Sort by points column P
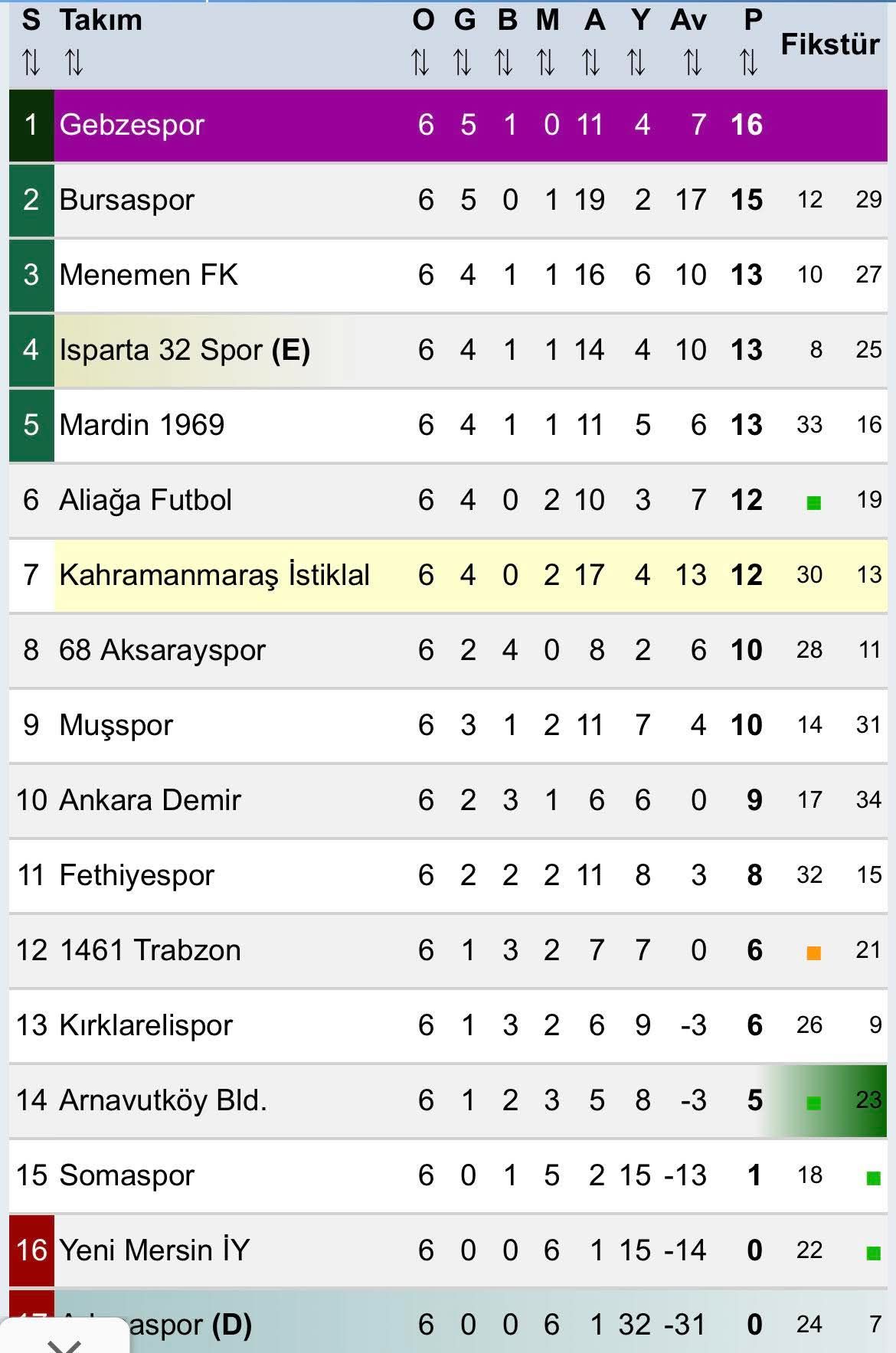 750,62
